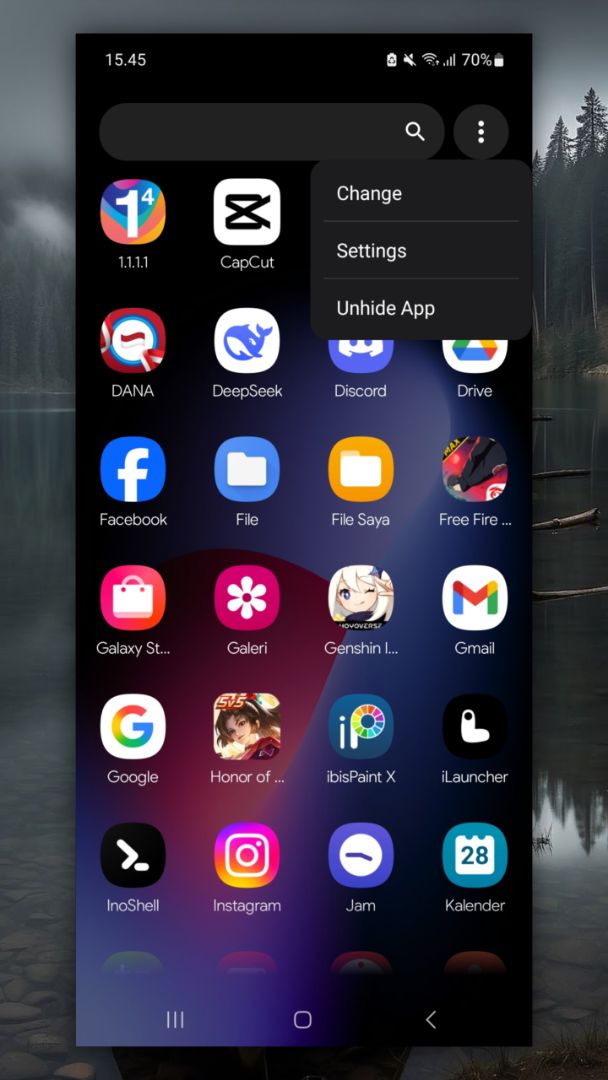Tap the app search field
Screen dimensions: 608x1080
click(x=250, y=131)
